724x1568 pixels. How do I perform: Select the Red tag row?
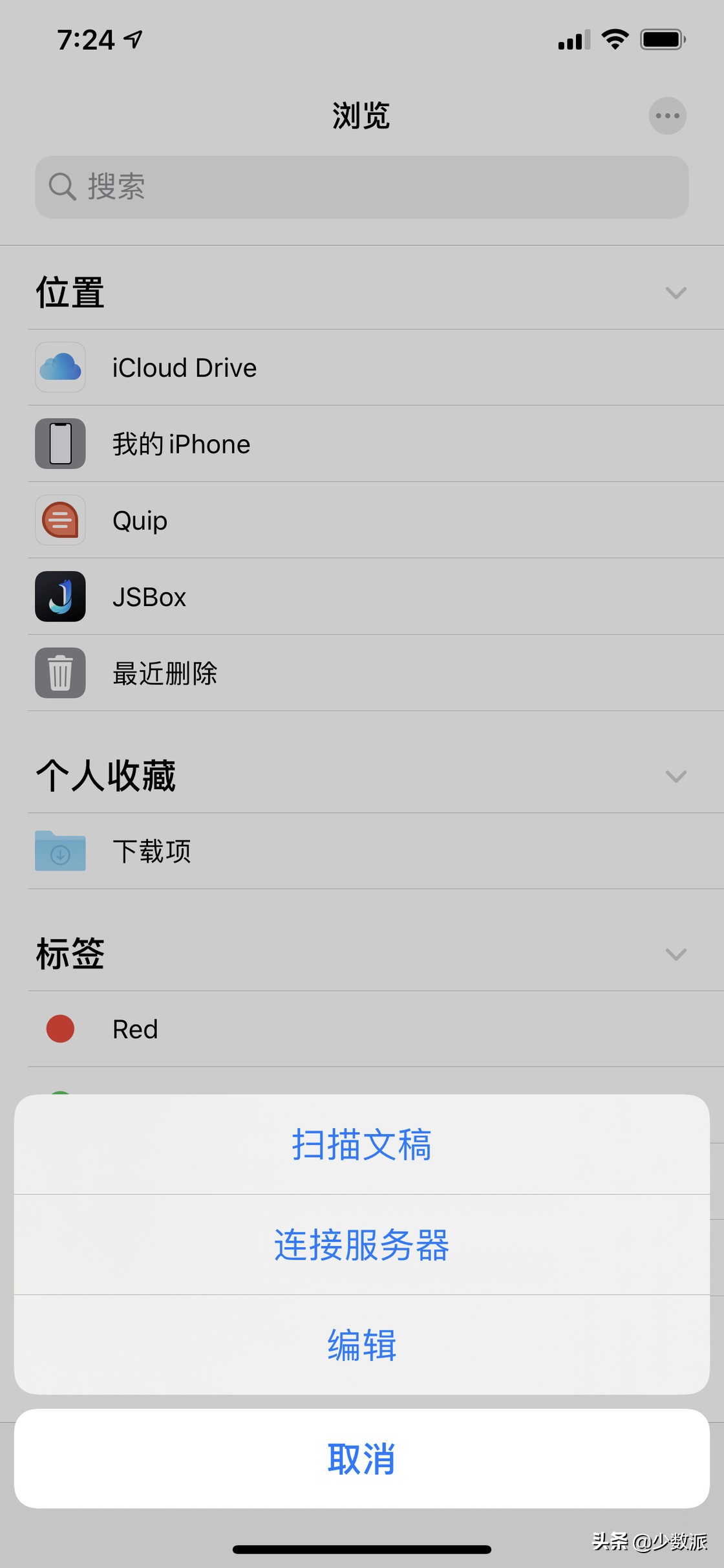(x=134, y=1029)
